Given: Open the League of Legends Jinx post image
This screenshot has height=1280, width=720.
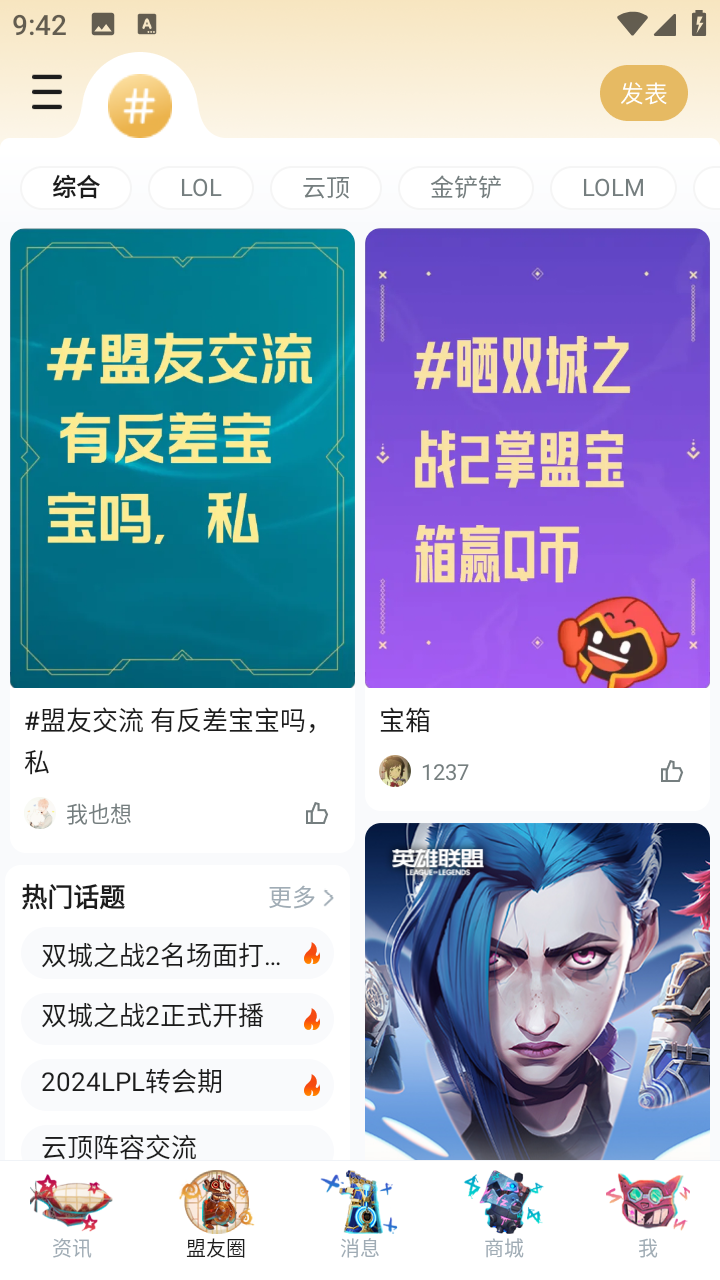Looking at the screenshot, I should point(537,990).
